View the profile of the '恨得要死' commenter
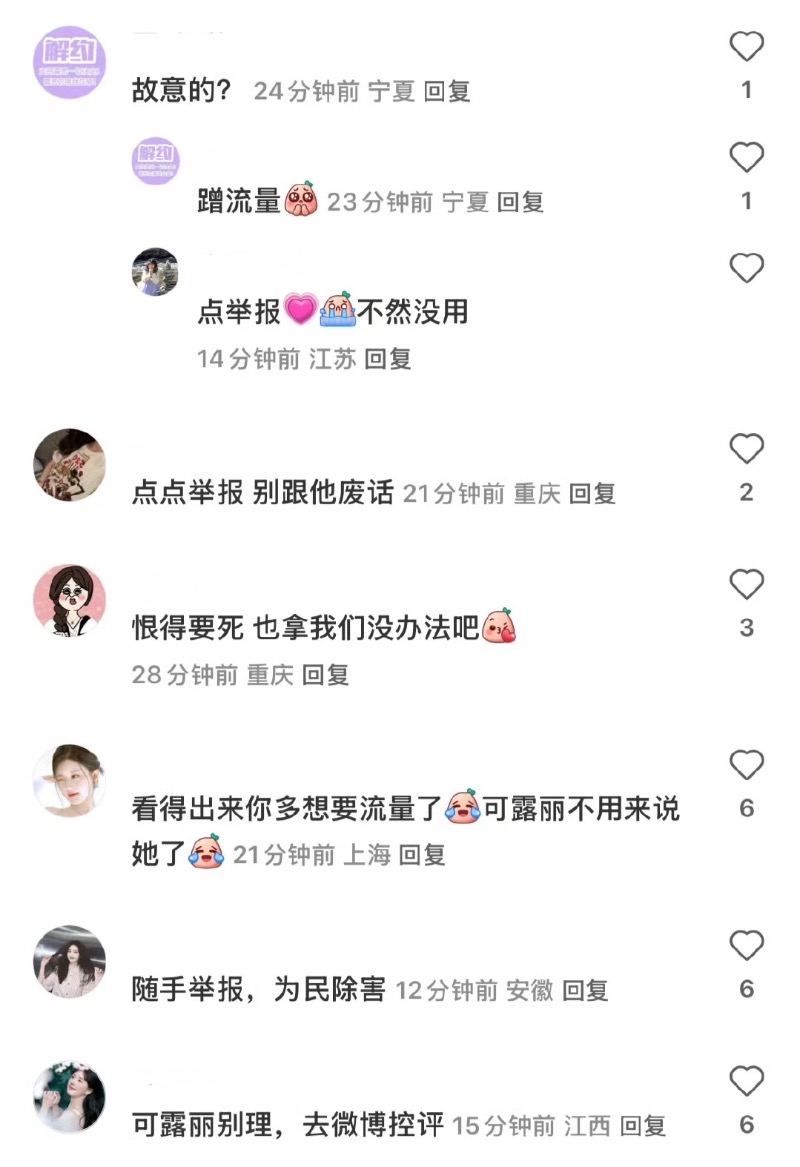 (69, 600)
